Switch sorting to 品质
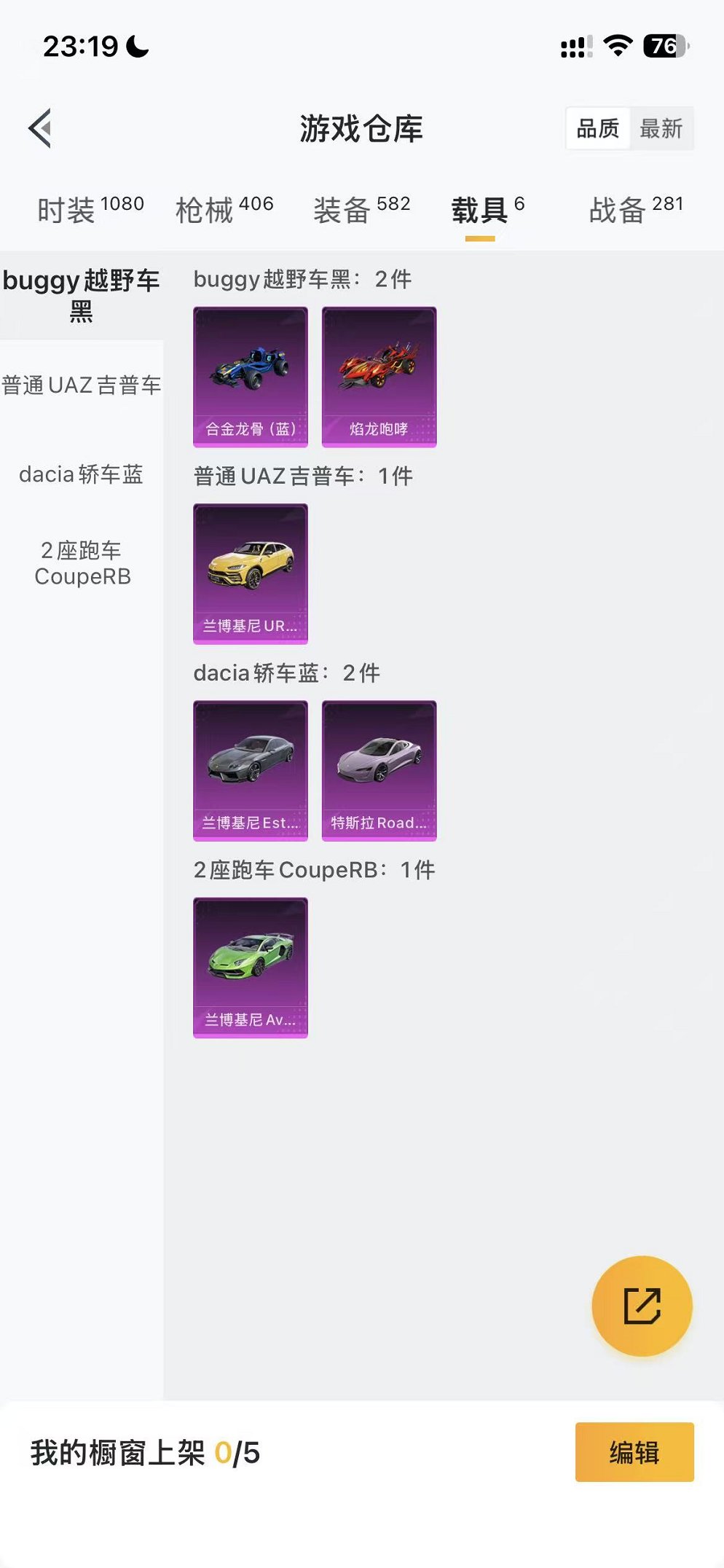This screenshot has height=1568, width=724. click(599, 129)
